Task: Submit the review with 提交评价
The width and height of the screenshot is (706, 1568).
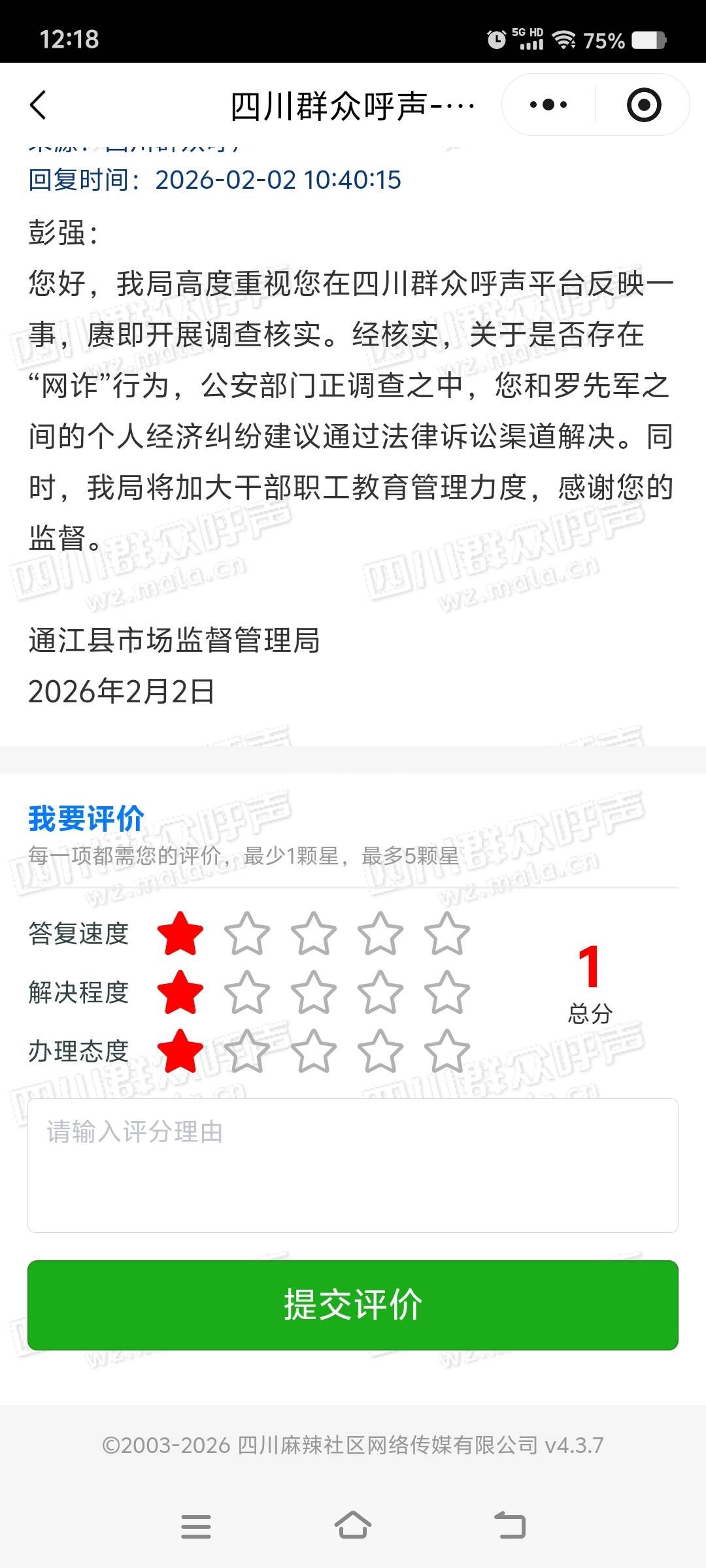Action: [x=353, y=1305]
